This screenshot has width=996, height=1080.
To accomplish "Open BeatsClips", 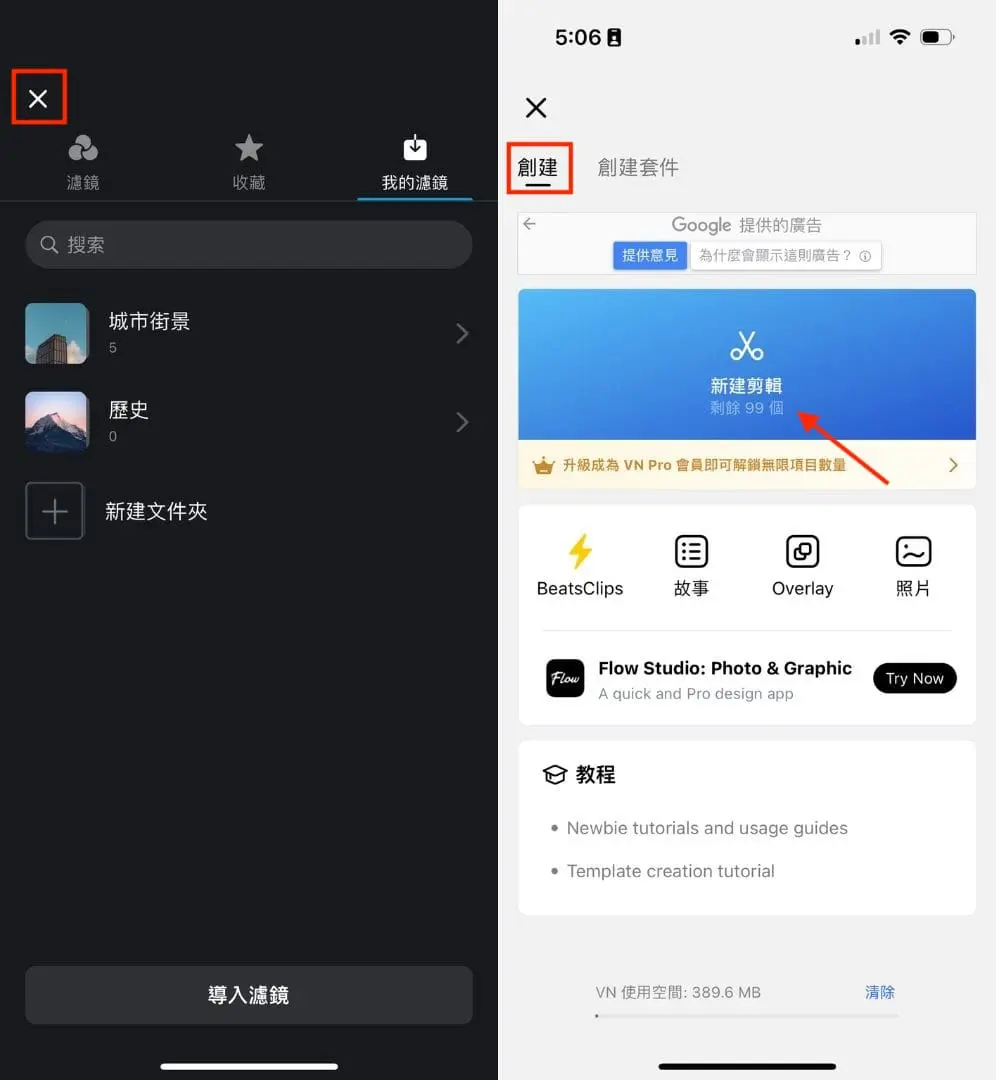I will (x=580, y=565).
